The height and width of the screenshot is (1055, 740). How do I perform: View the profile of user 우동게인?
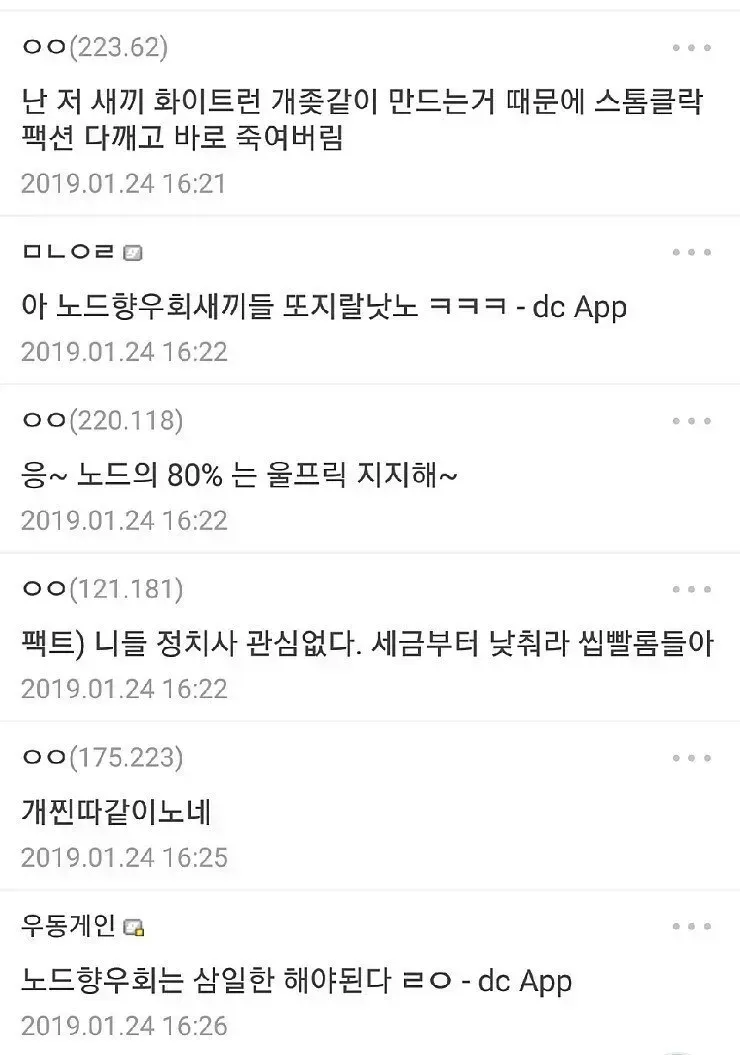[x=68, y=927]
